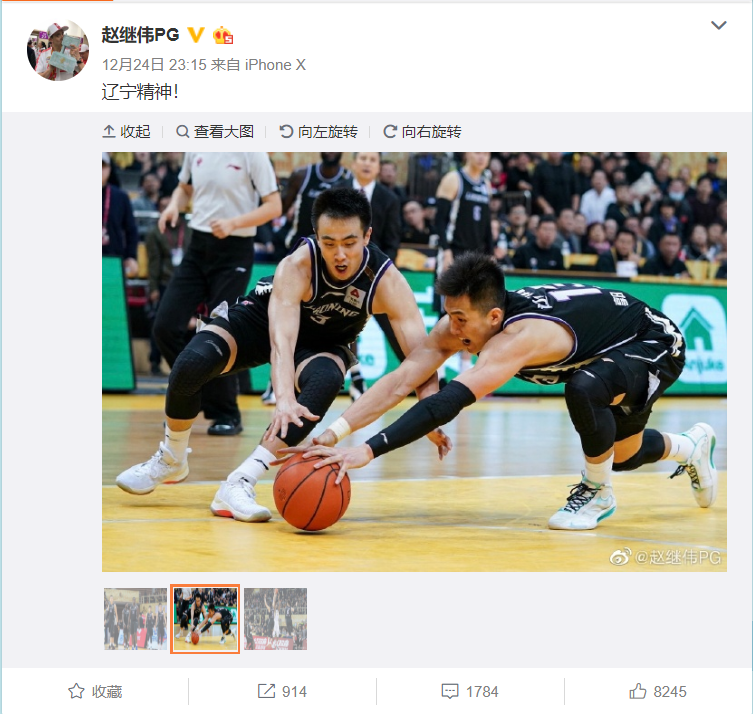Open the 赵继伟PG username link
Screen dimensions: 753x714
tap(140, 35)
